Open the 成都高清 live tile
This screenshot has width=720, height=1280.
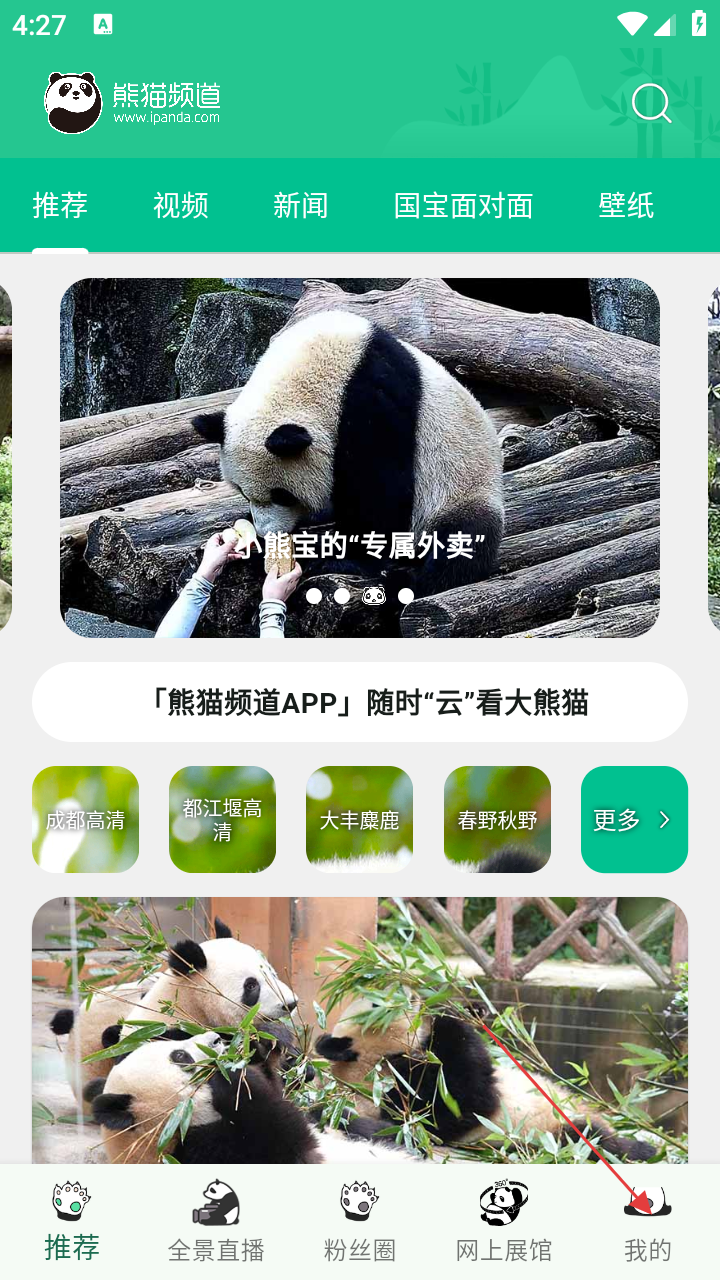pyautogui.click(x=86, y=820)
